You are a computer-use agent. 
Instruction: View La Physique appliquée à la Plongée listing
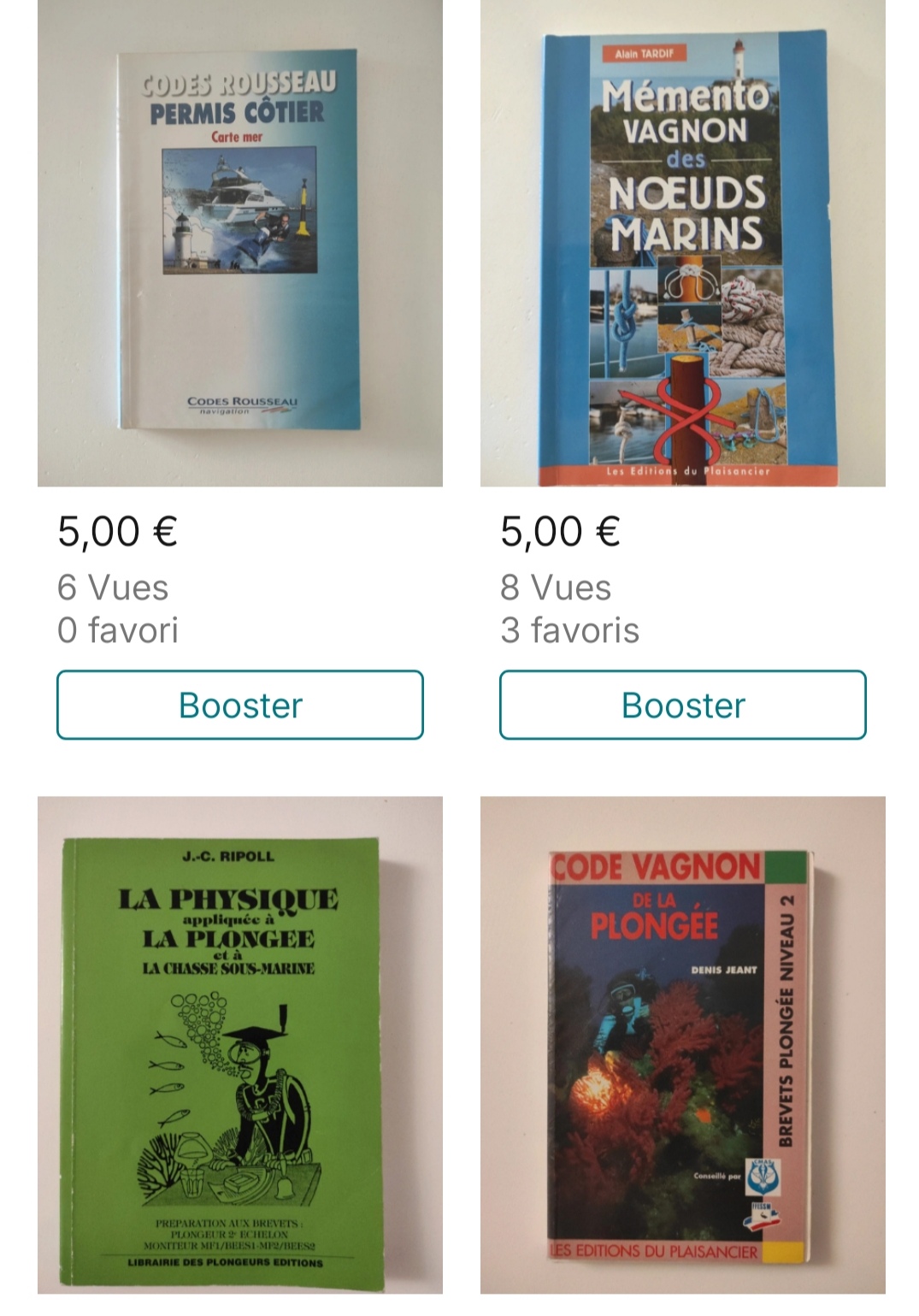click(x=240, y=1045)
